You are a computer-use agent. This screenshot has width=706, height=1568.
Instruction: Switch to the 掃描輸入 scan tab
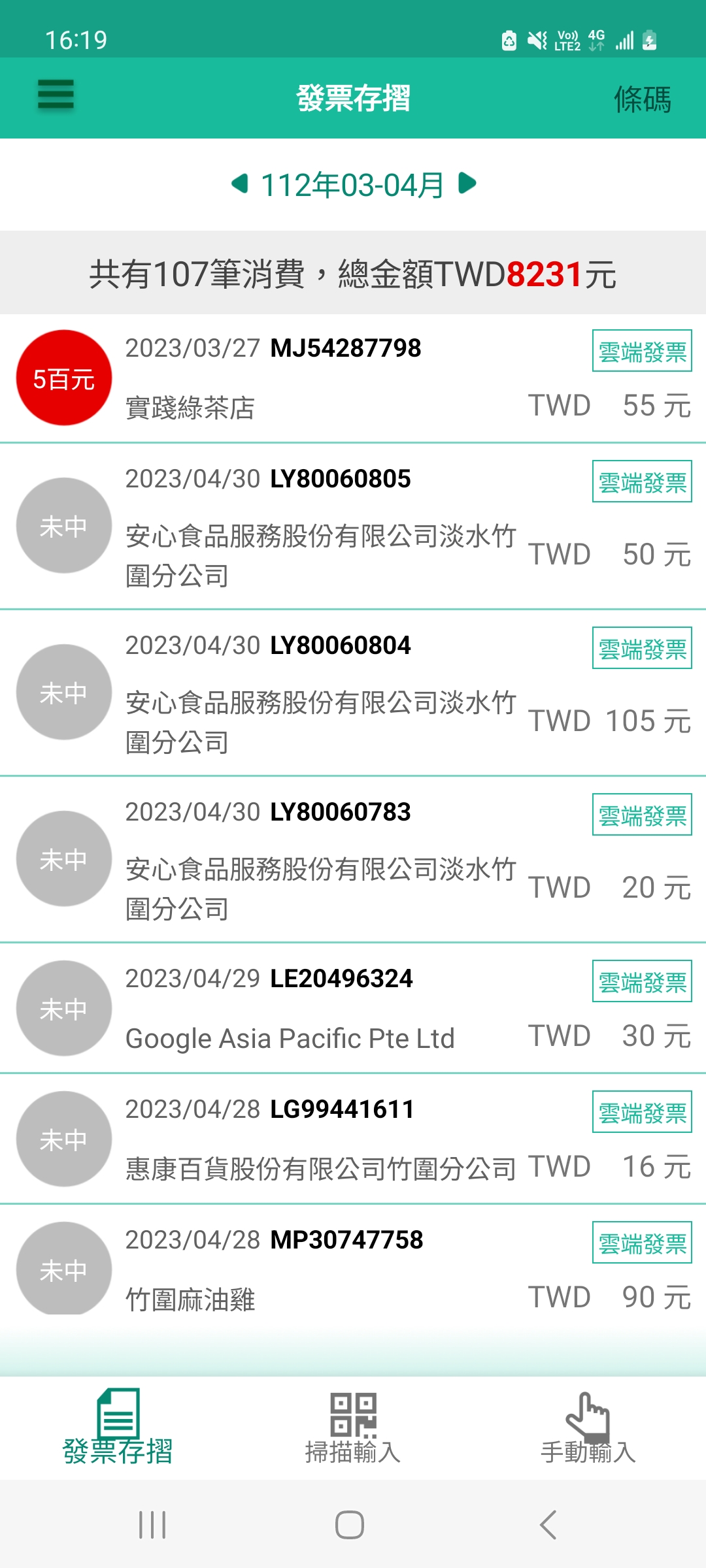click(x=353, y=1428)
